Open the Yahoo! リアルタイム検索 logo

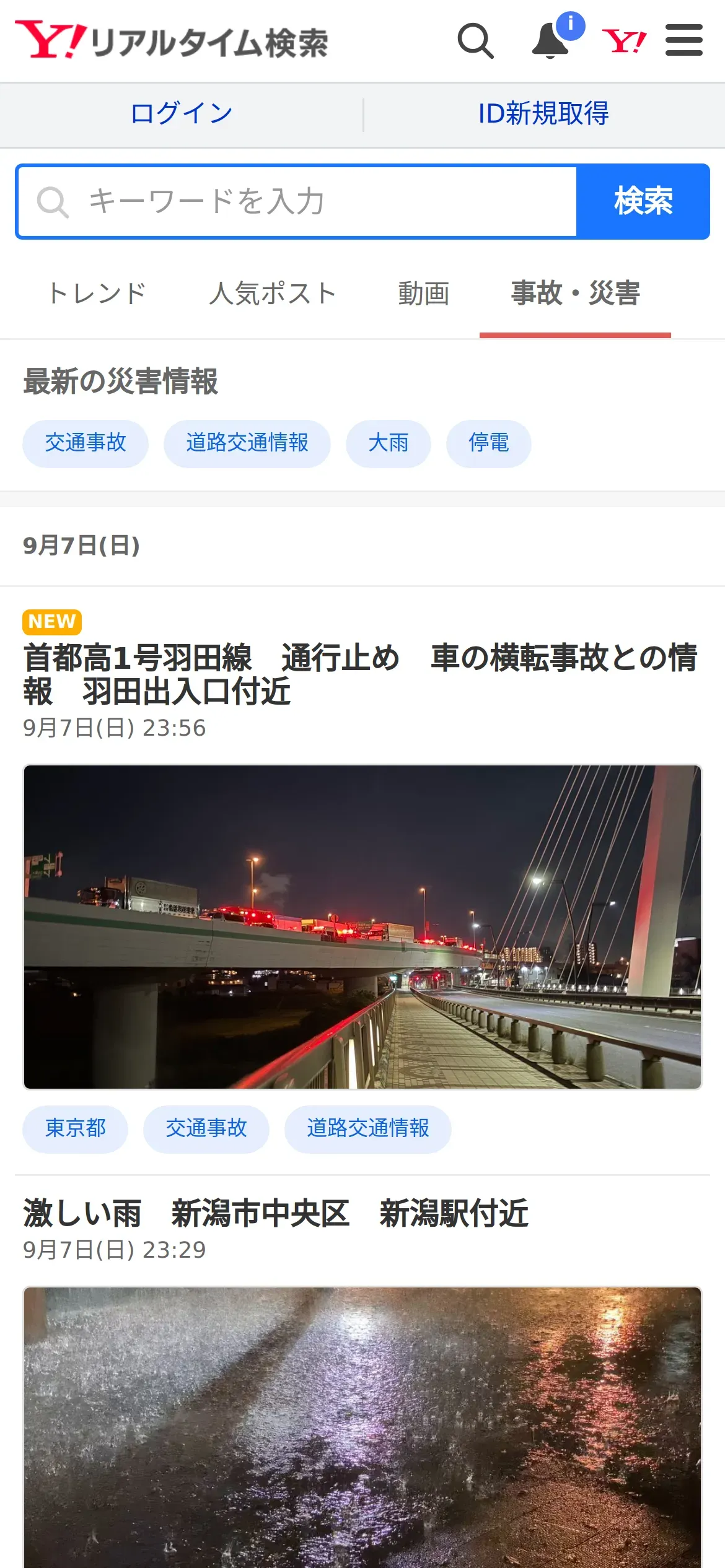[x=172, y=41]
